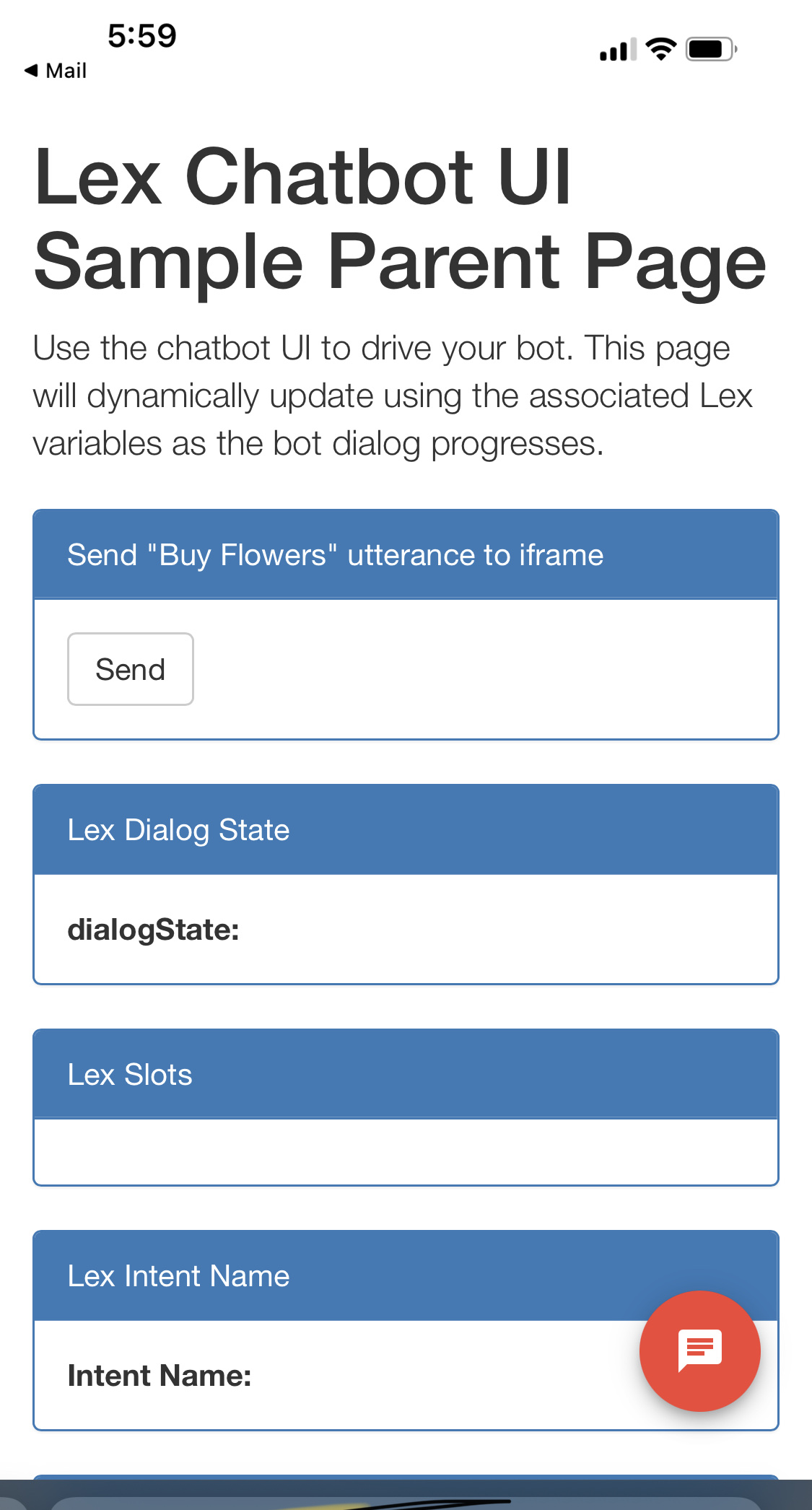Collapse the Send Buy Flowers panel header
This screenshot has height=1510, width=812.
(406, 554)
